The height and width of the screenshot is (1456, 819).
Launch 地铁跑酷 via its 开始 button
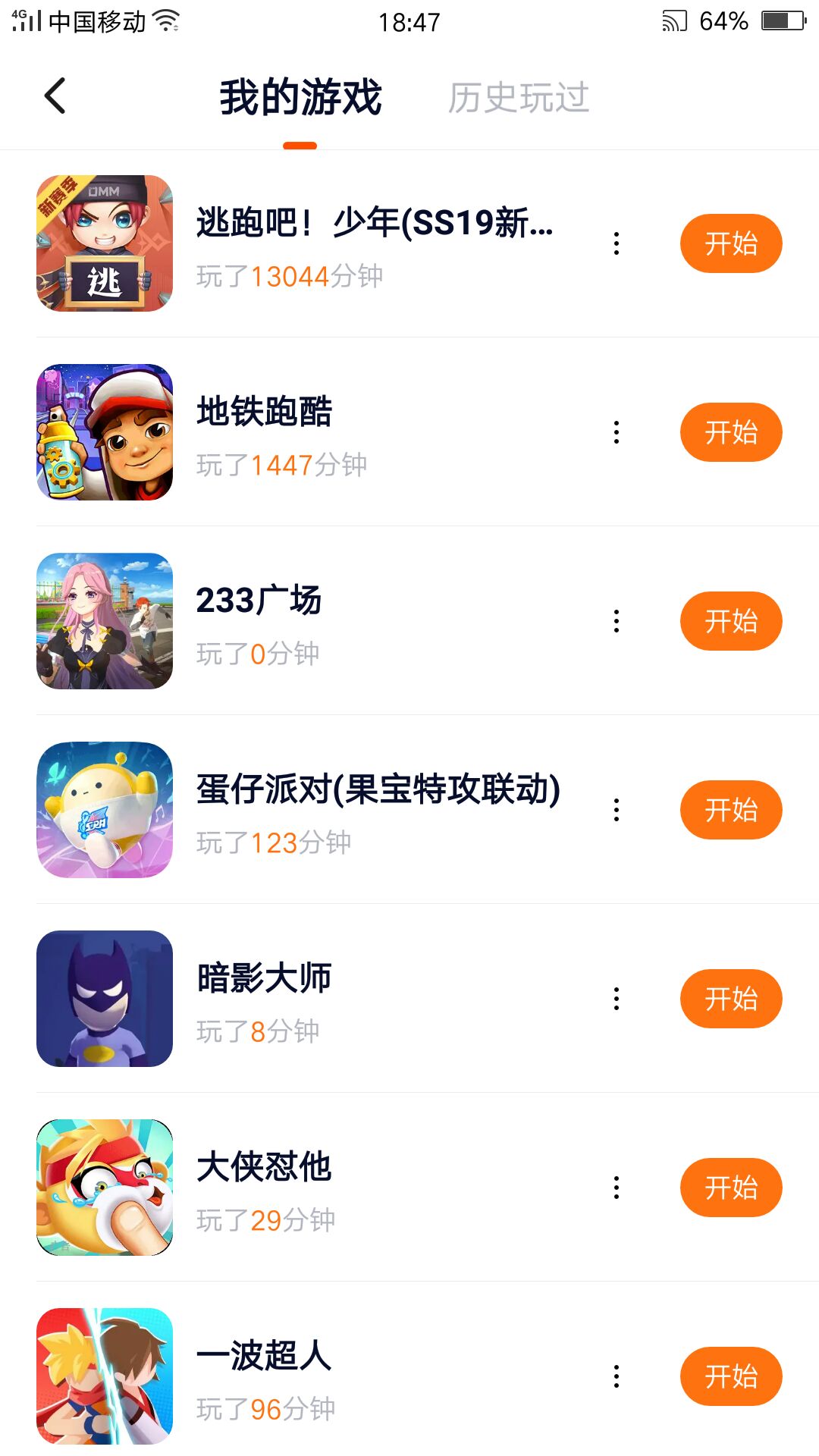tap(730, 432)
